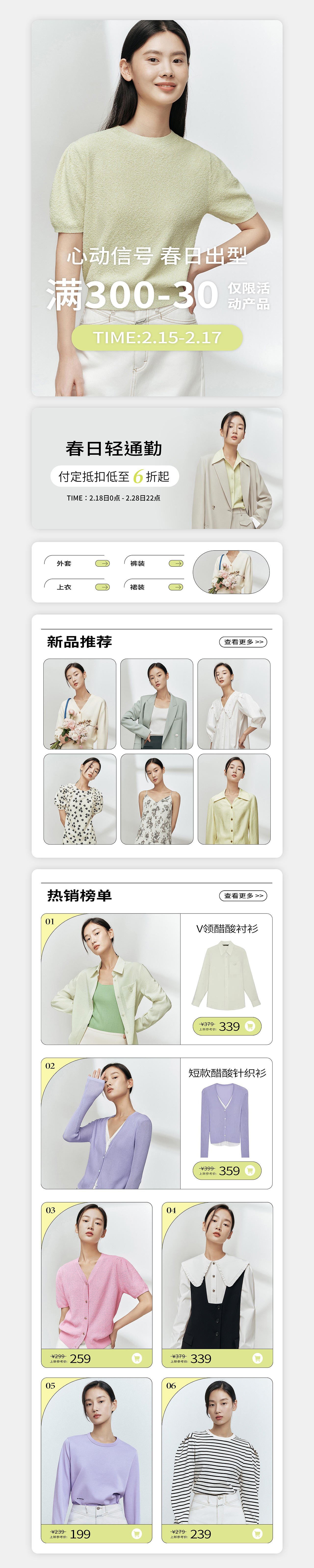Add V领醋酸衬衫 to cart
The height and width of the screenshot is (1568, 314).
[x=249, y=1026]
